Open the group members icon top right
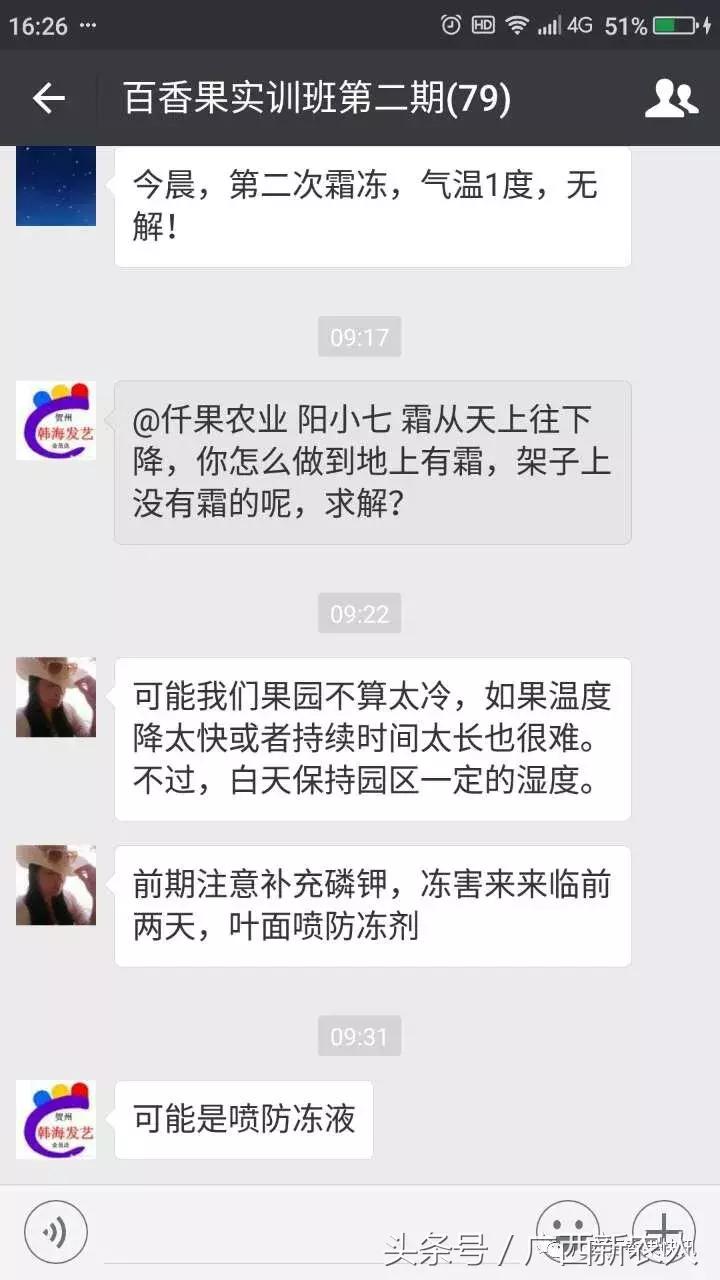 click(672, 97)
